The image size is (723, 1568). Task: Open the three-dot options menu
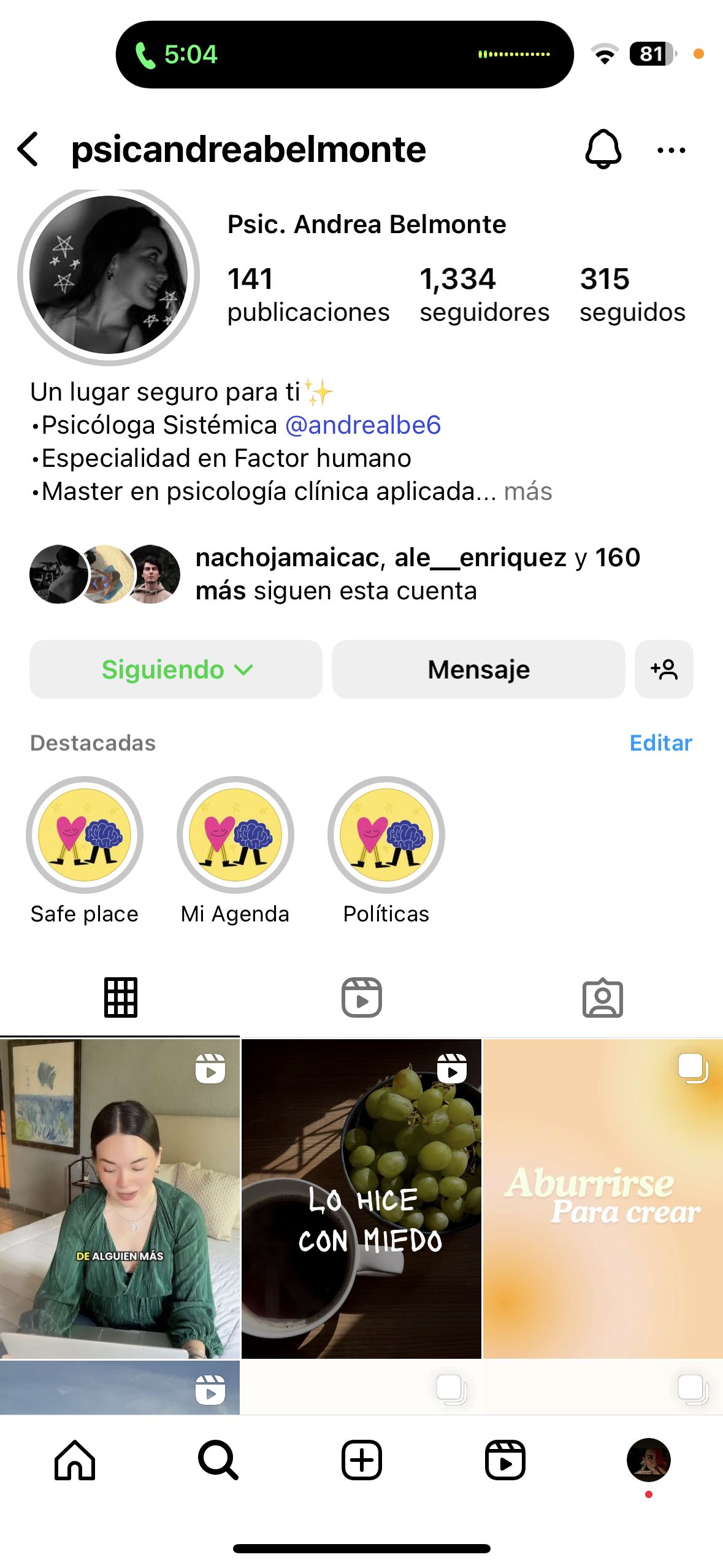(x=671, y=150)
